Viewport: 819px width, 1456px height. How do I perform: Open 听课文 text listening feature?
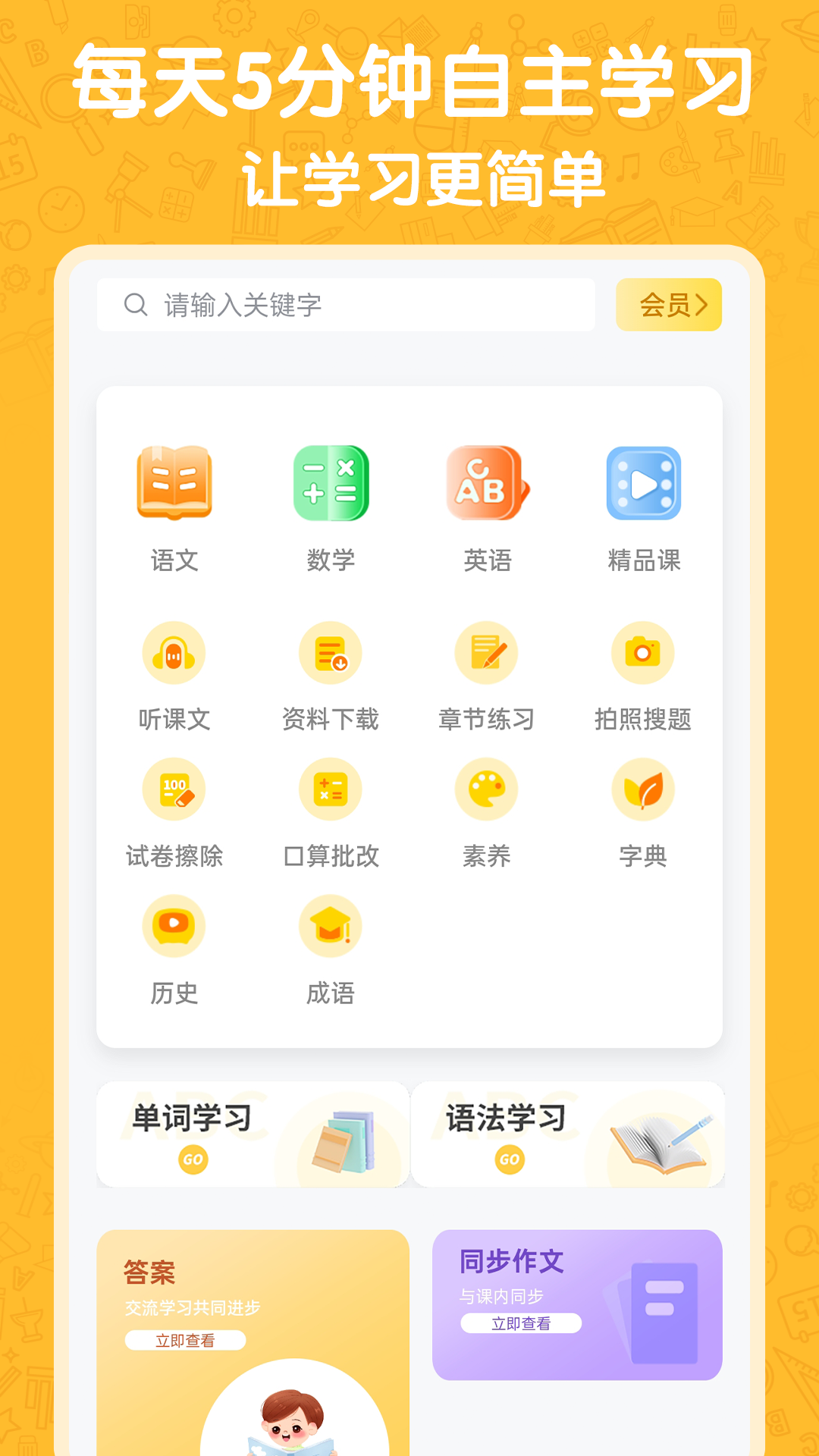coord(173,652)
